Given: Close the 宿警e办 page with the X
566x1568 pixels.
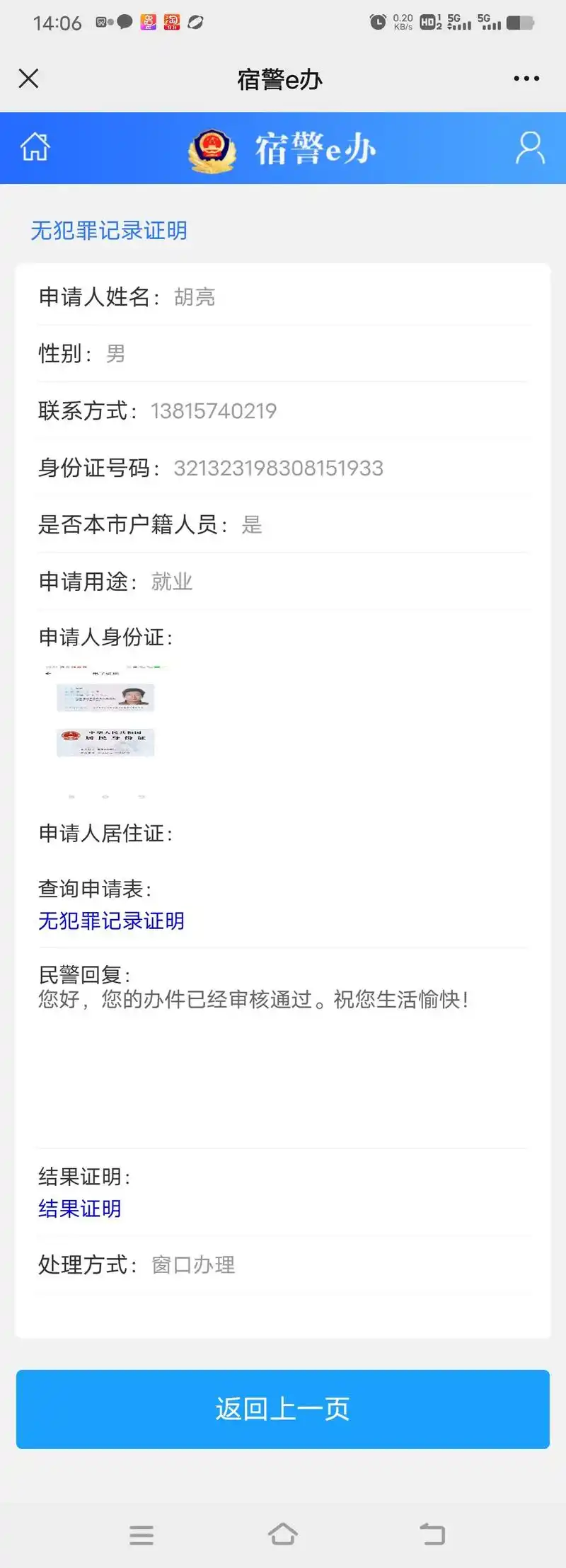Looking at the screenshot, I should pyautogui.click(x=28, y=78).
